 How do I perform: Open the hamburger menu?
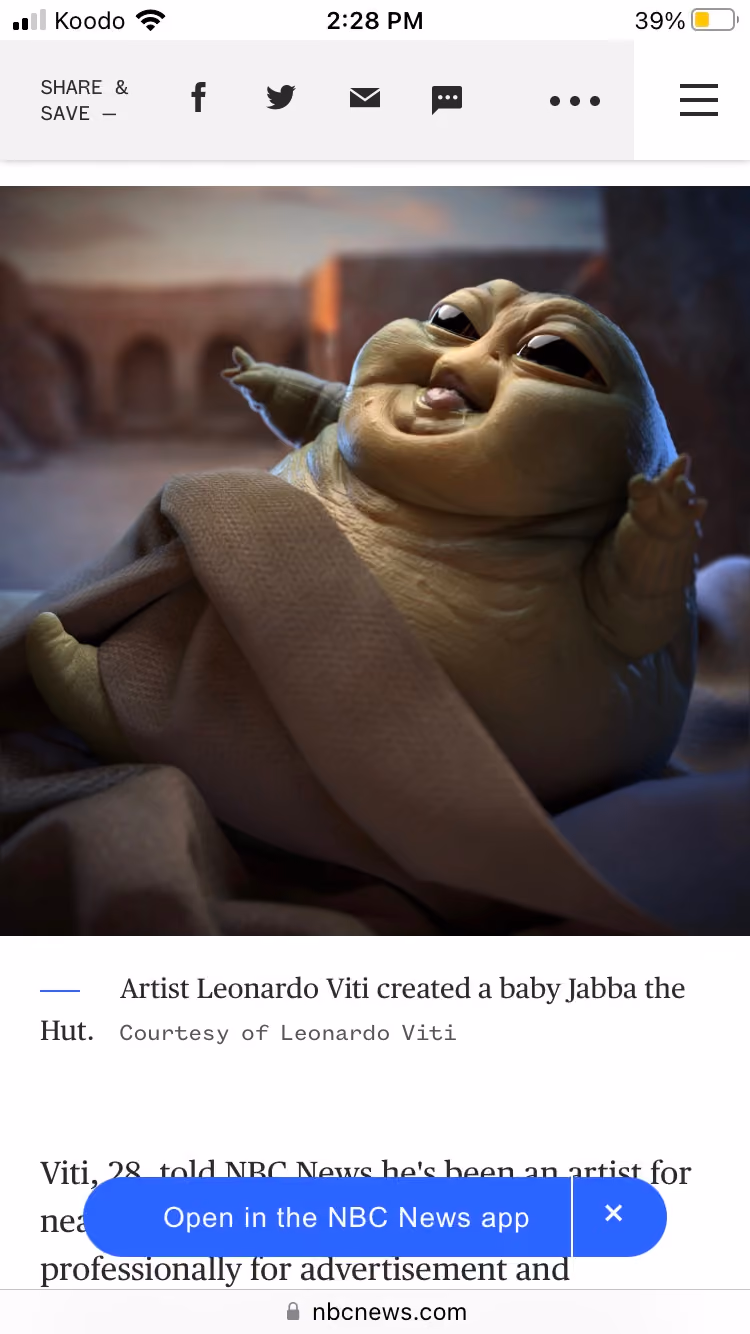(x=699, y=100)
